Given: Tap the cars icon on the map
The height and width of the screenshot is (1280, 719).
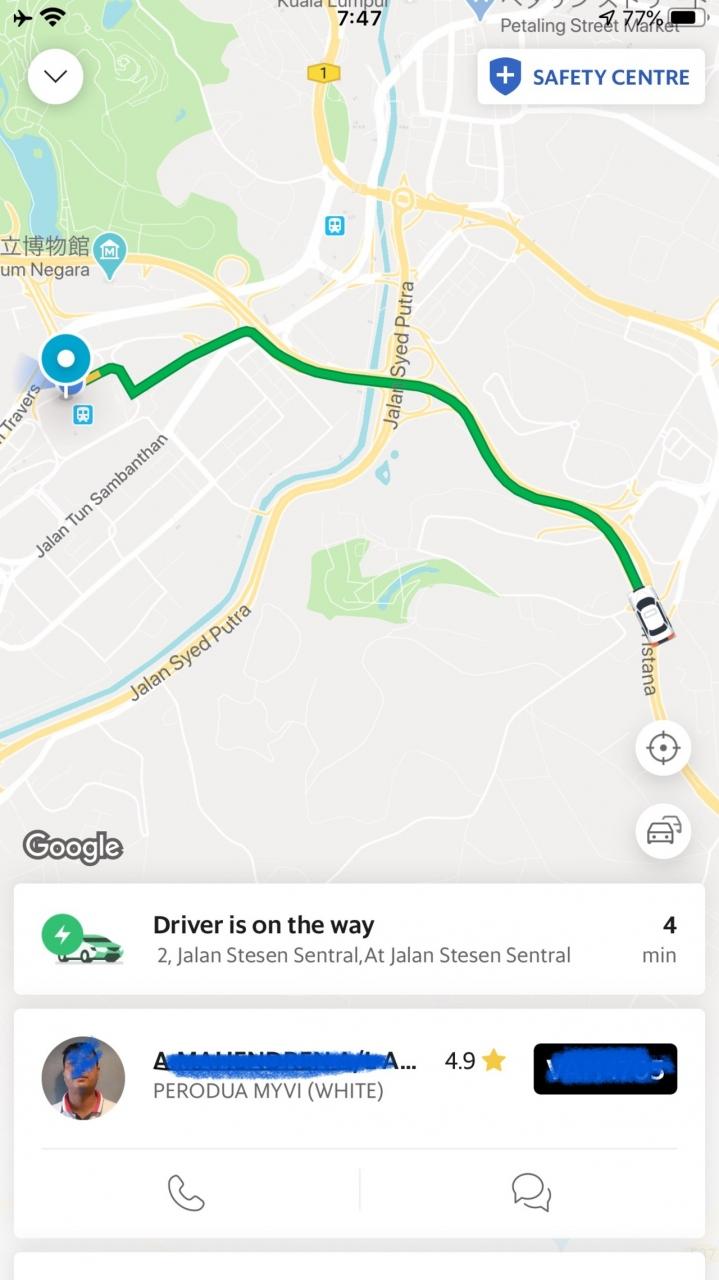Looking at the screenshot, I should (663, 831).
